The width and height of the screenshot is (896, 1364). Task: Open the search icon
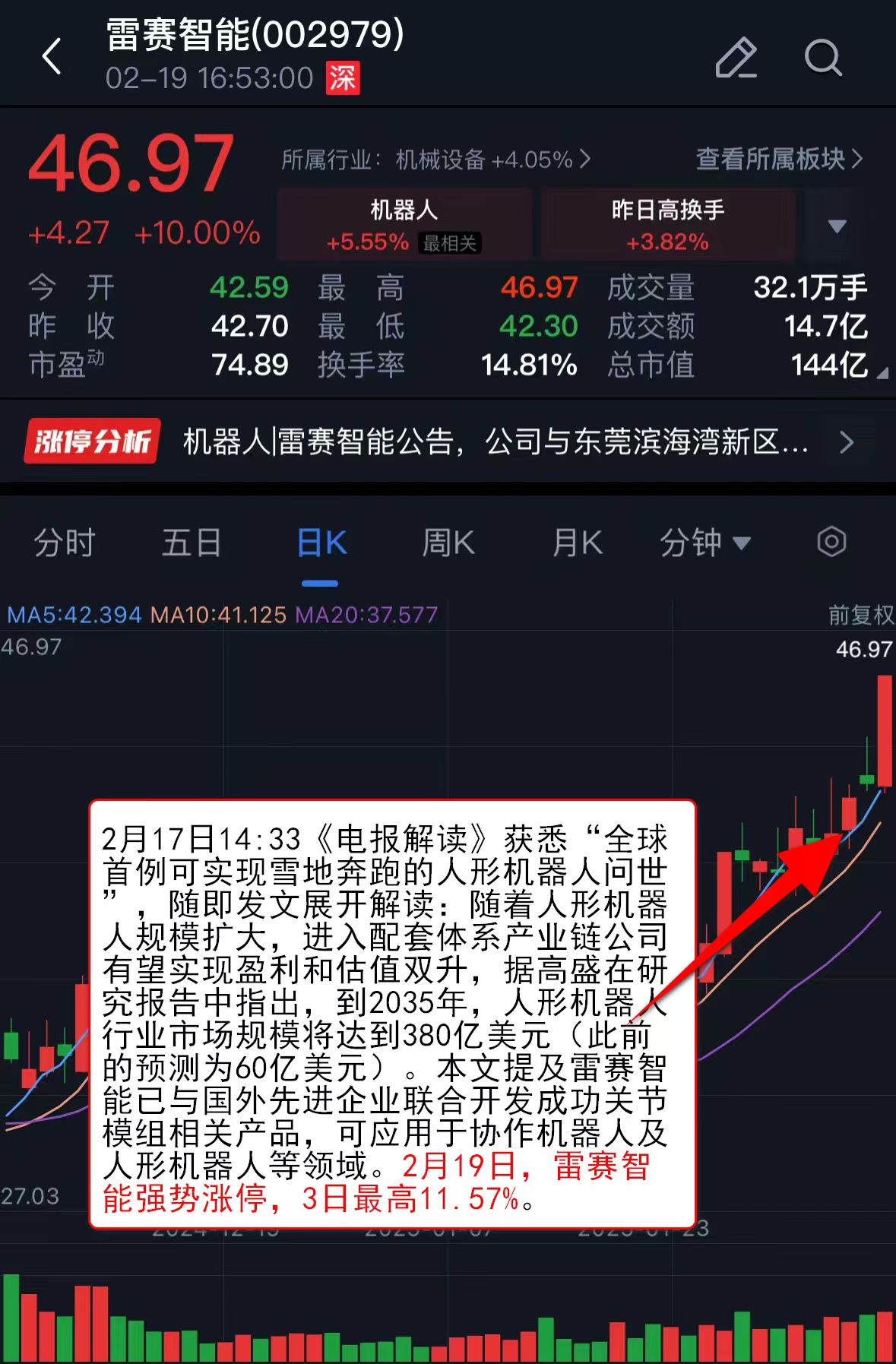[824, 58]
